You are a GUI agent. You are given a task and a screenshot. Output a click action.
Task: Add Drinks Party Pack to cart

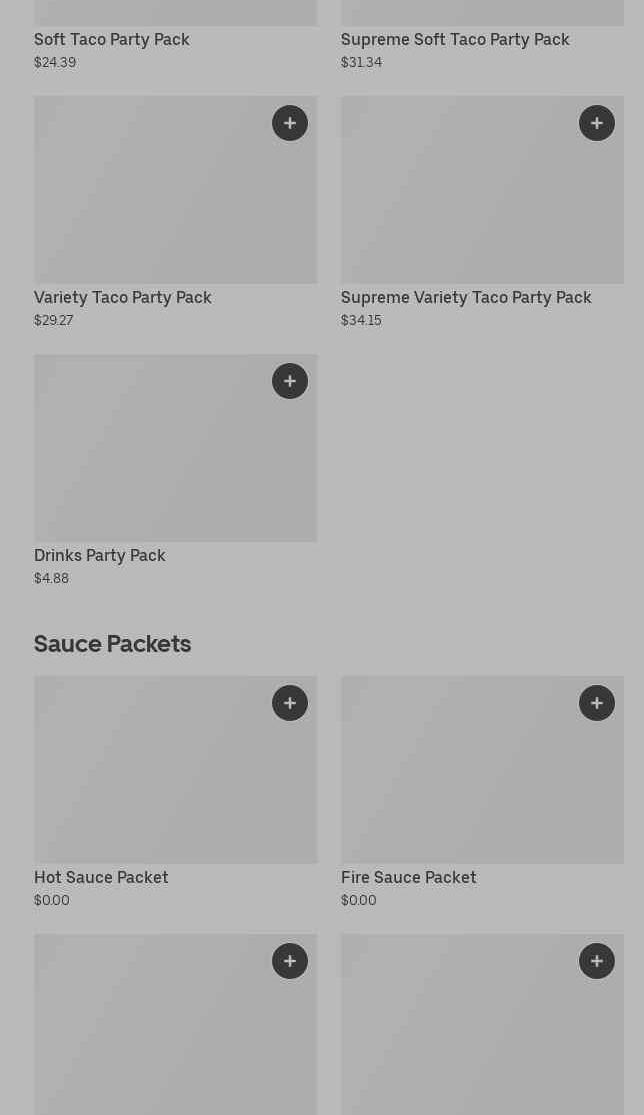(x=290, y=381)
